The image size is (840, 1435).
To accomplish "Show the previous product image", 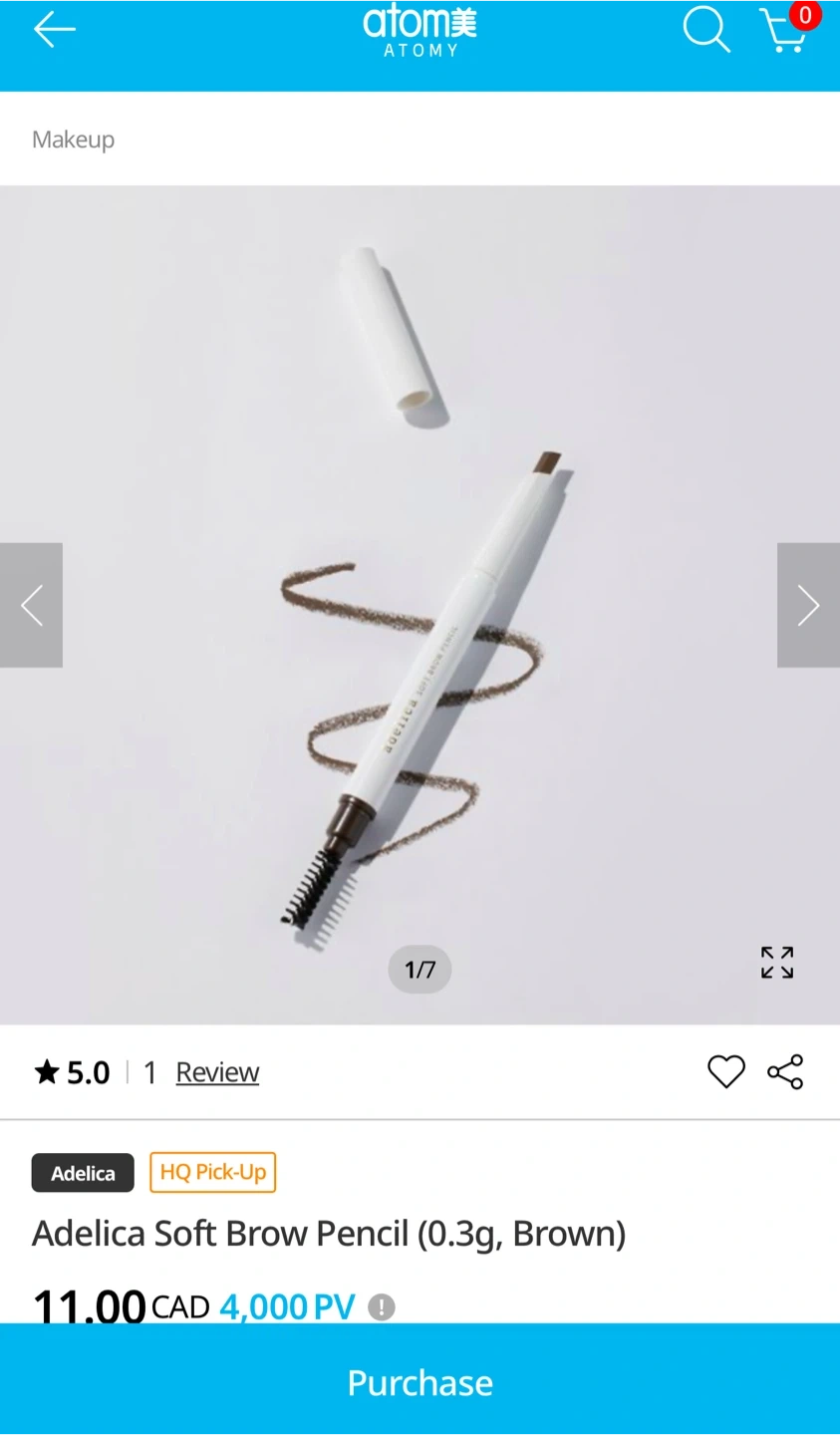I will [31, 605].
